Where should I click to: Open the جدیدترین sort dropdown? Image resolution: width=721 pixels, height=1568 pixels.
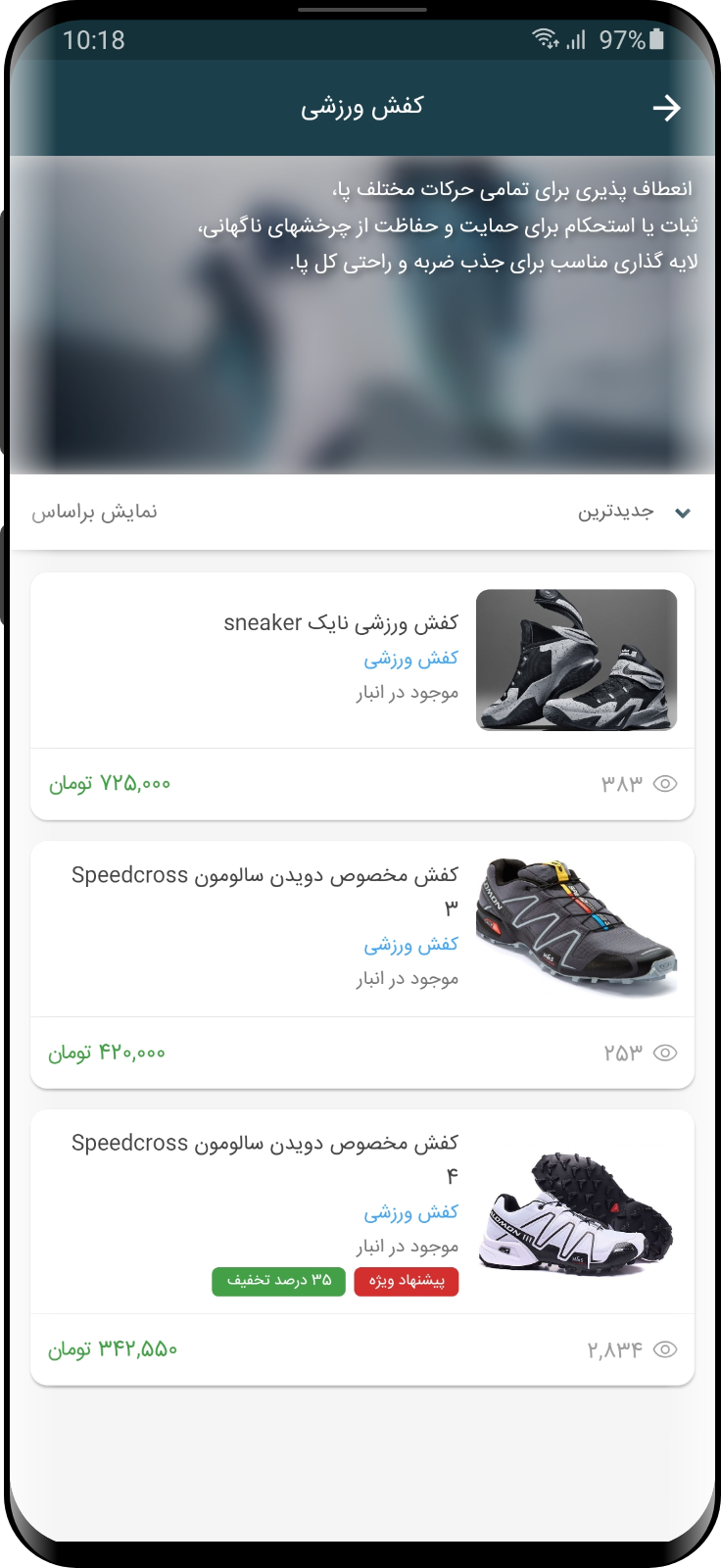point(634,513)
